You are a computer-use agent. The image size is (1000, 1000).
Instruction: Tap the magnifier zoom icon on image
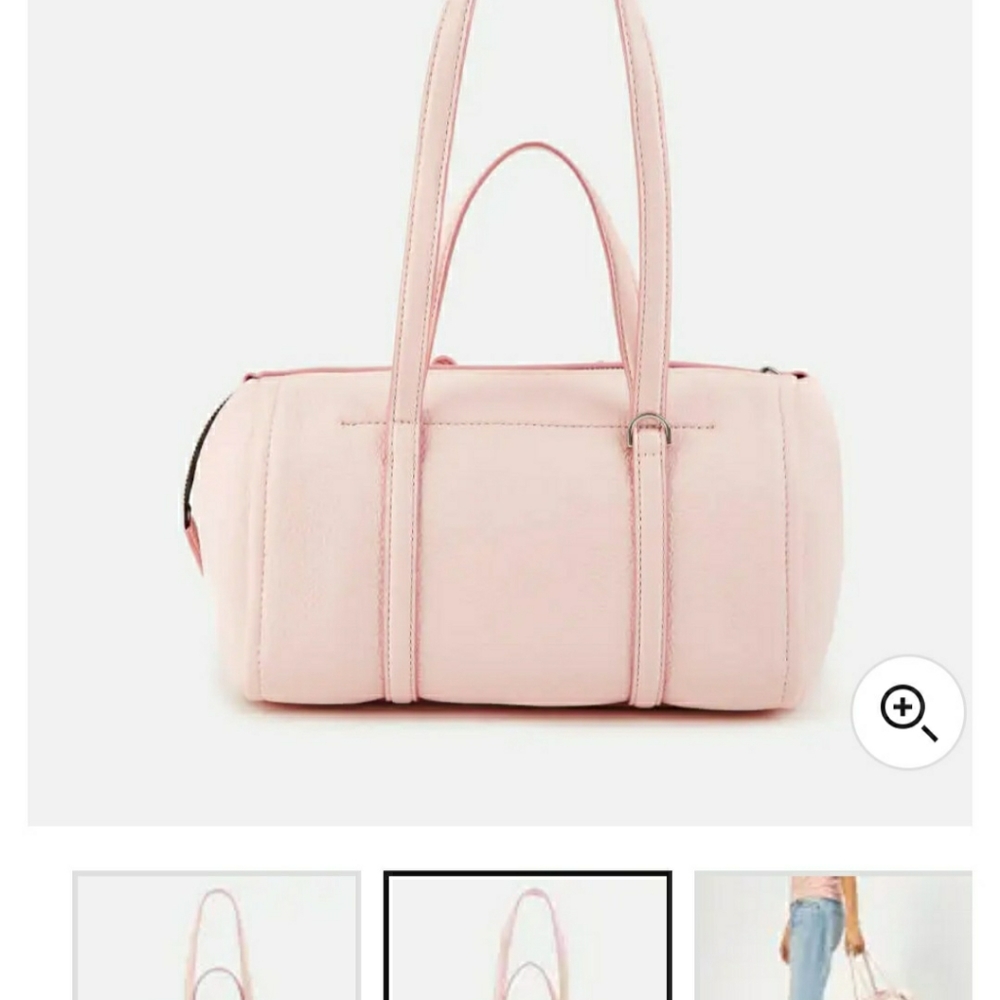[x=908, y=713]
